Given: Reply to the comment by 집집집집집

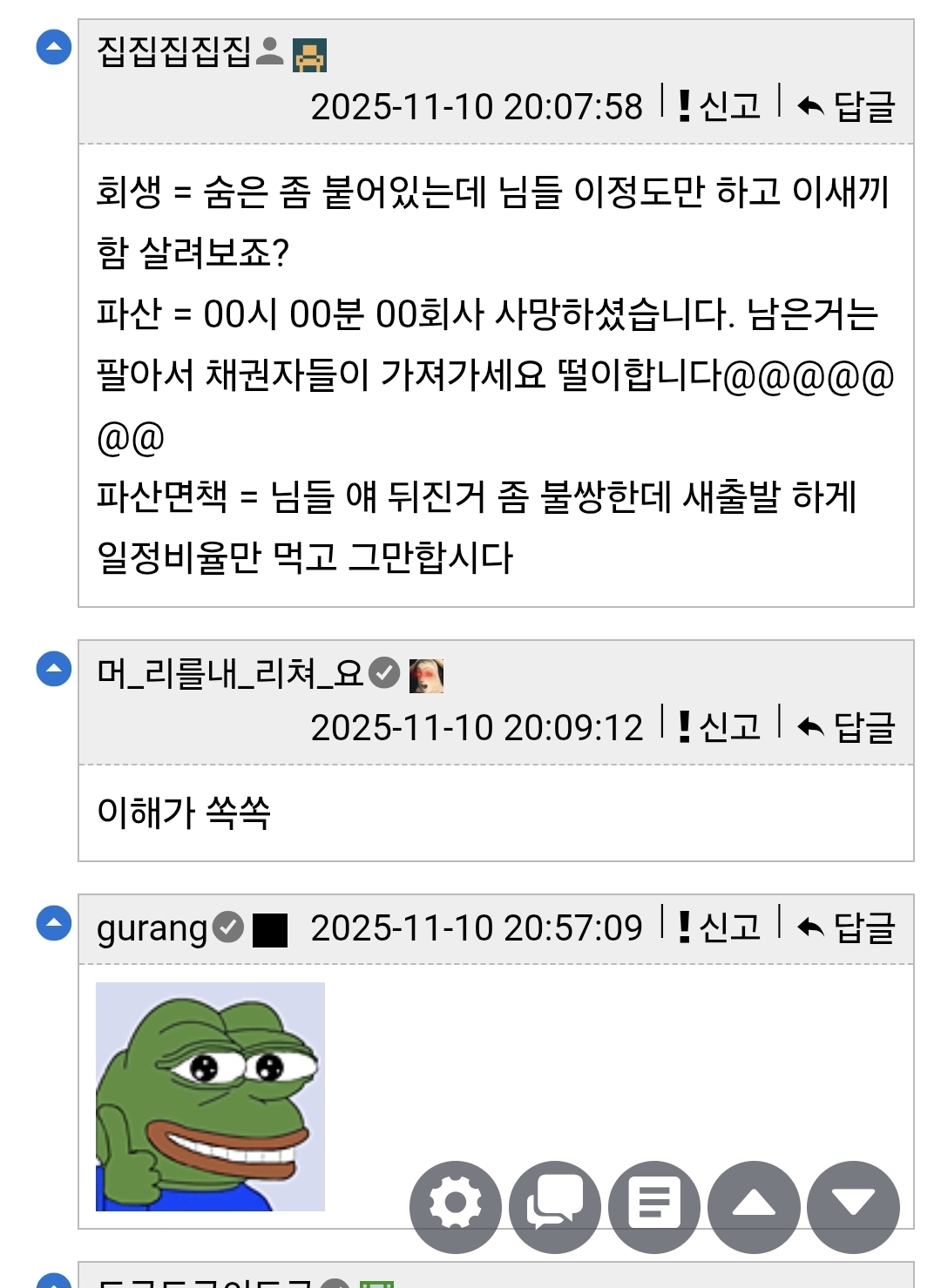Looking at the screenshot, I should point(847,106).
